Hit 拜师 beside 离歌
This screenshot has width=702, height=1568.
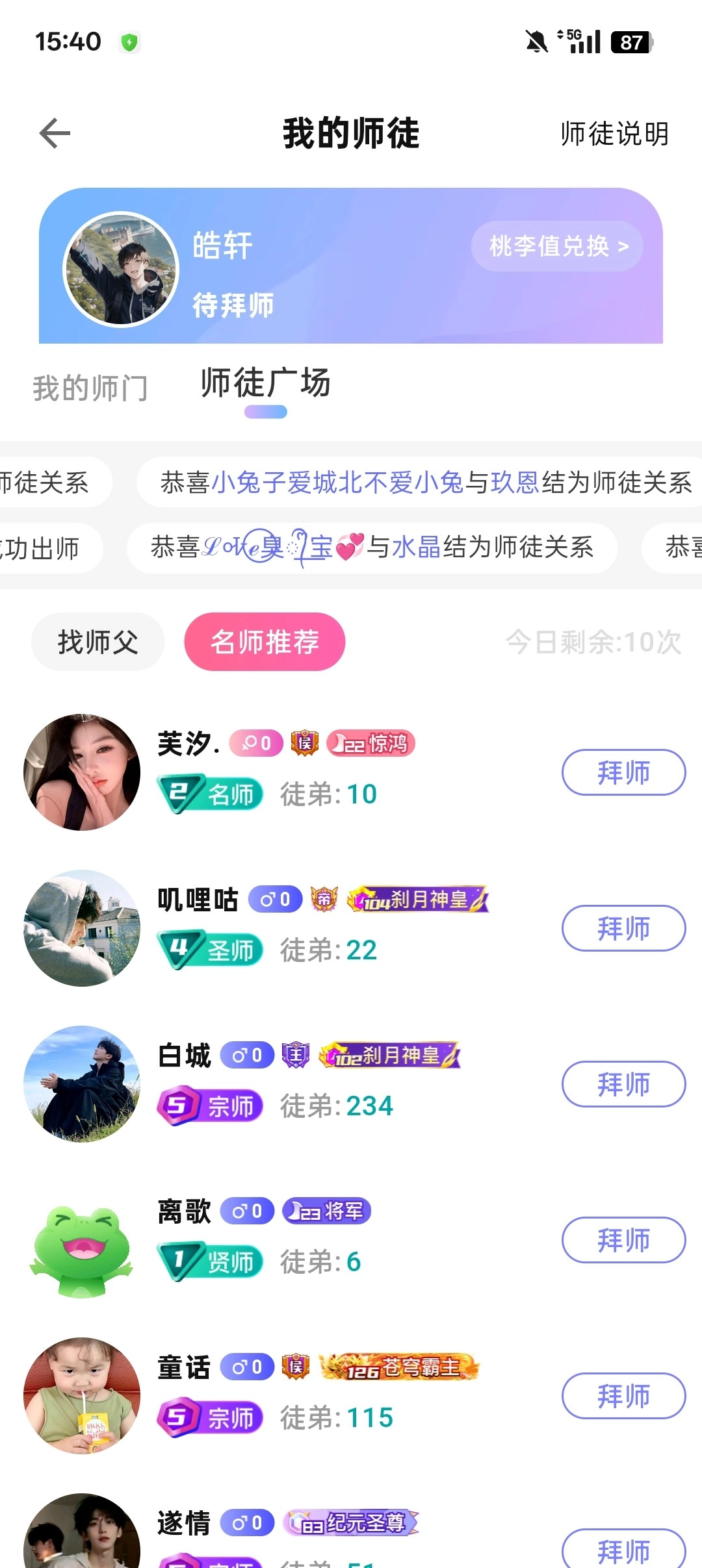pyautogui.click(x=623, y=1240)
